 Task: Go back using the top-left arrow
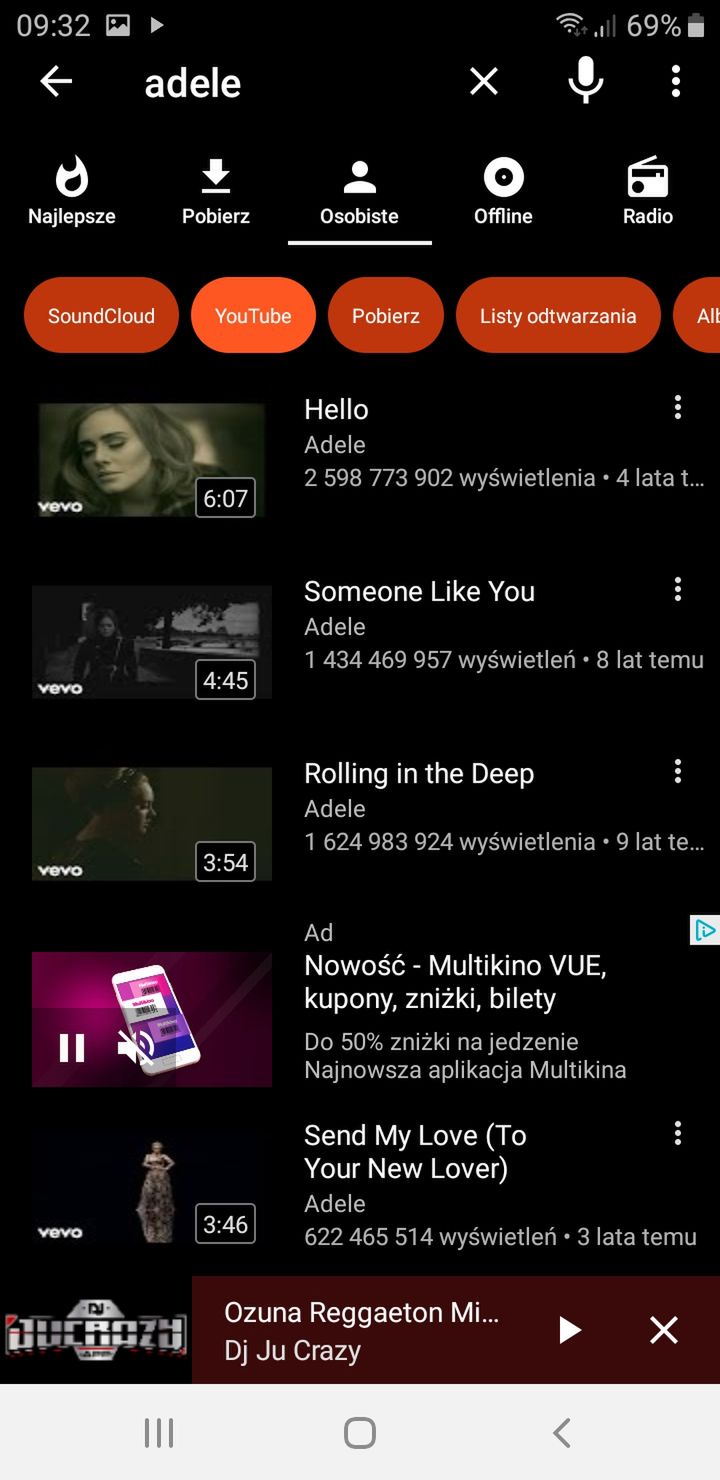pyautogui.click(x=56, y=82)
